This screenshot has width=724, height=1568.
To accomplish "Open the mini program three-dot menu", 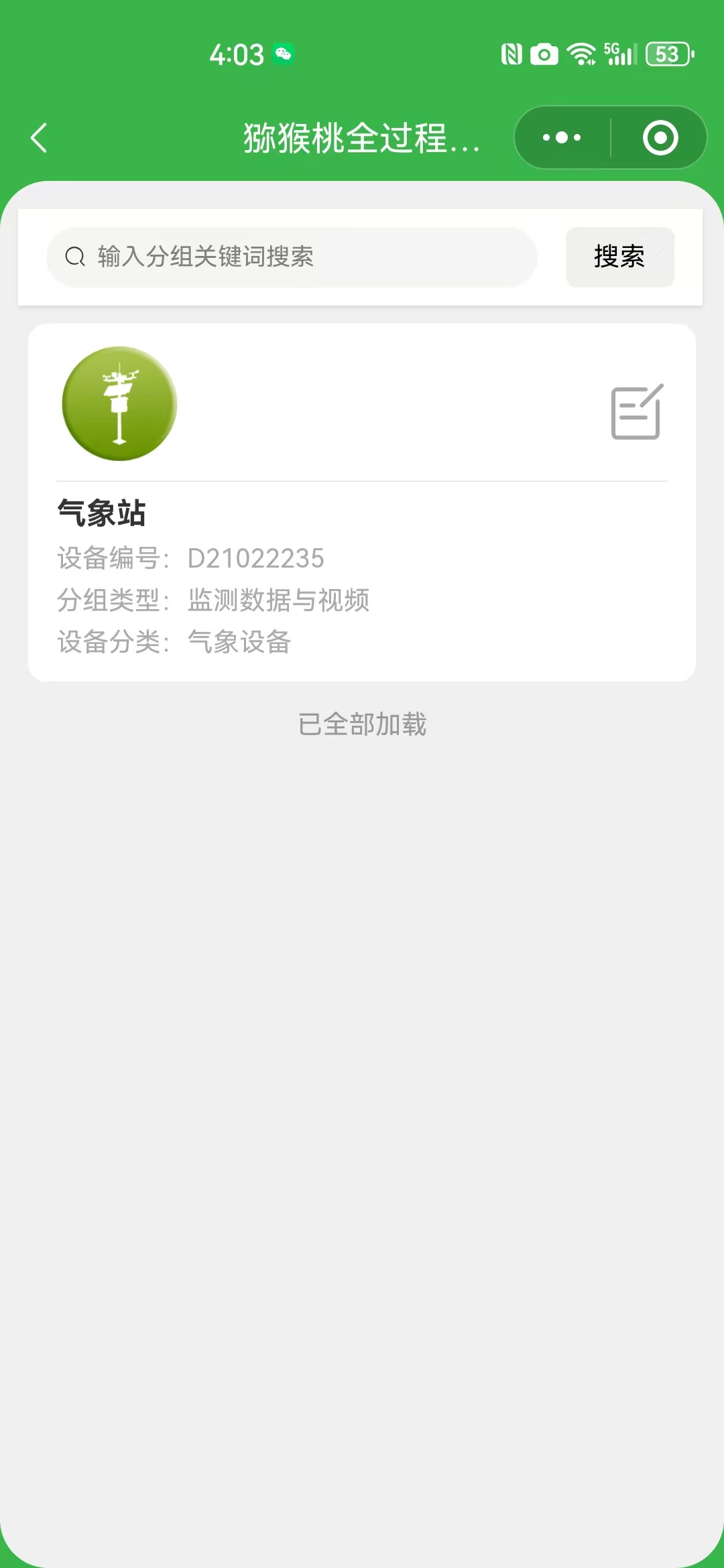I will (562, 137).
